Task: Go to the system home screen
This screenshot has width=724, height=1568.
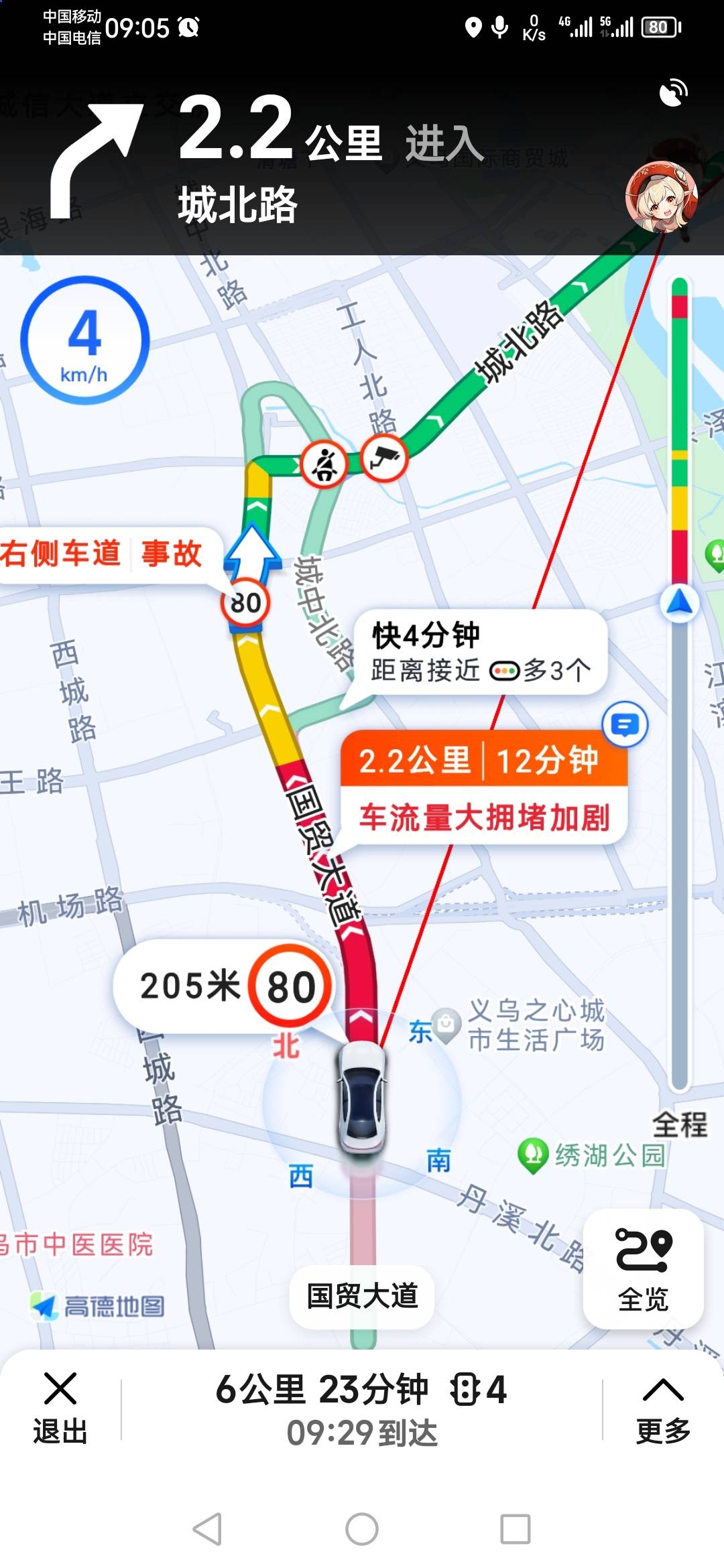Action: pyautogui.click(x=362, y=1529)
